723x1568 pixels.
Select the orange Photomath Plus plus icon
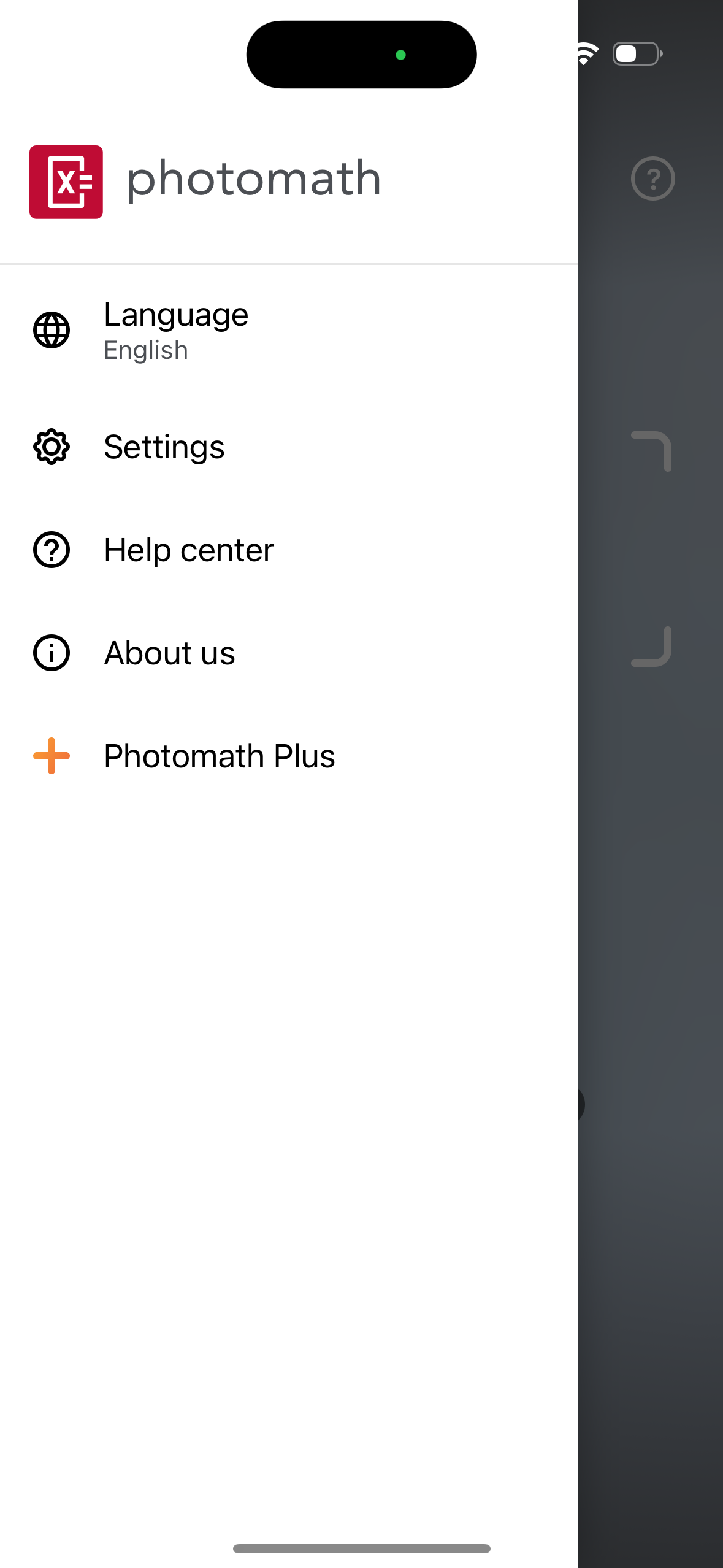(x=52, y=756)
